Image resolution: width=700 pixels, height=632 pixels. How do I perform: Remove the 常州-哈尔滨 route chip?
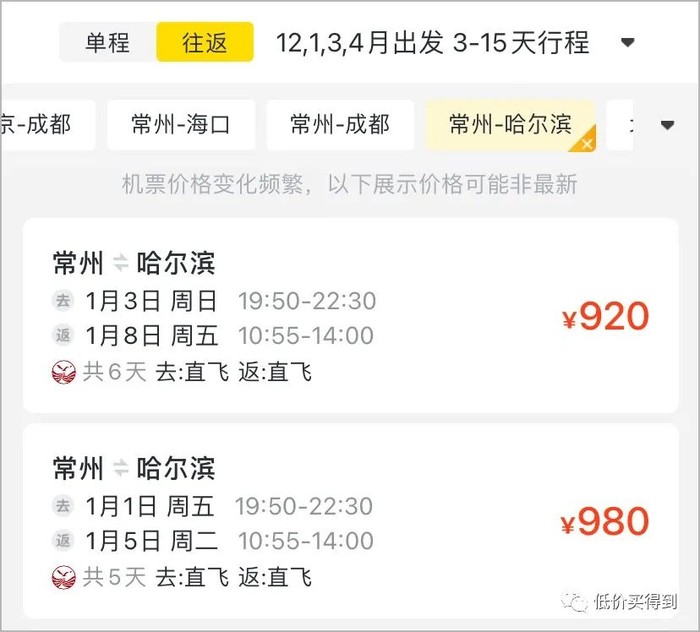coord(587,143)
